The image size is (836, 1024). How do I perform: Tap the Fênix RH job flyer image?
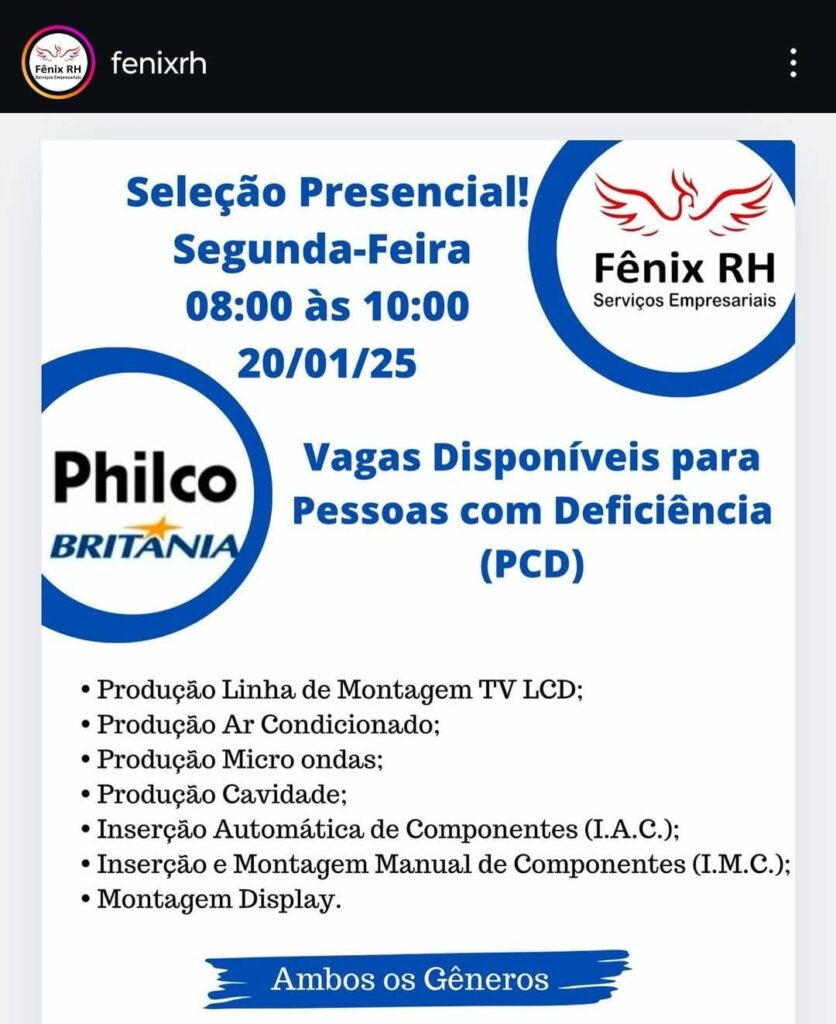click(418, 580)
